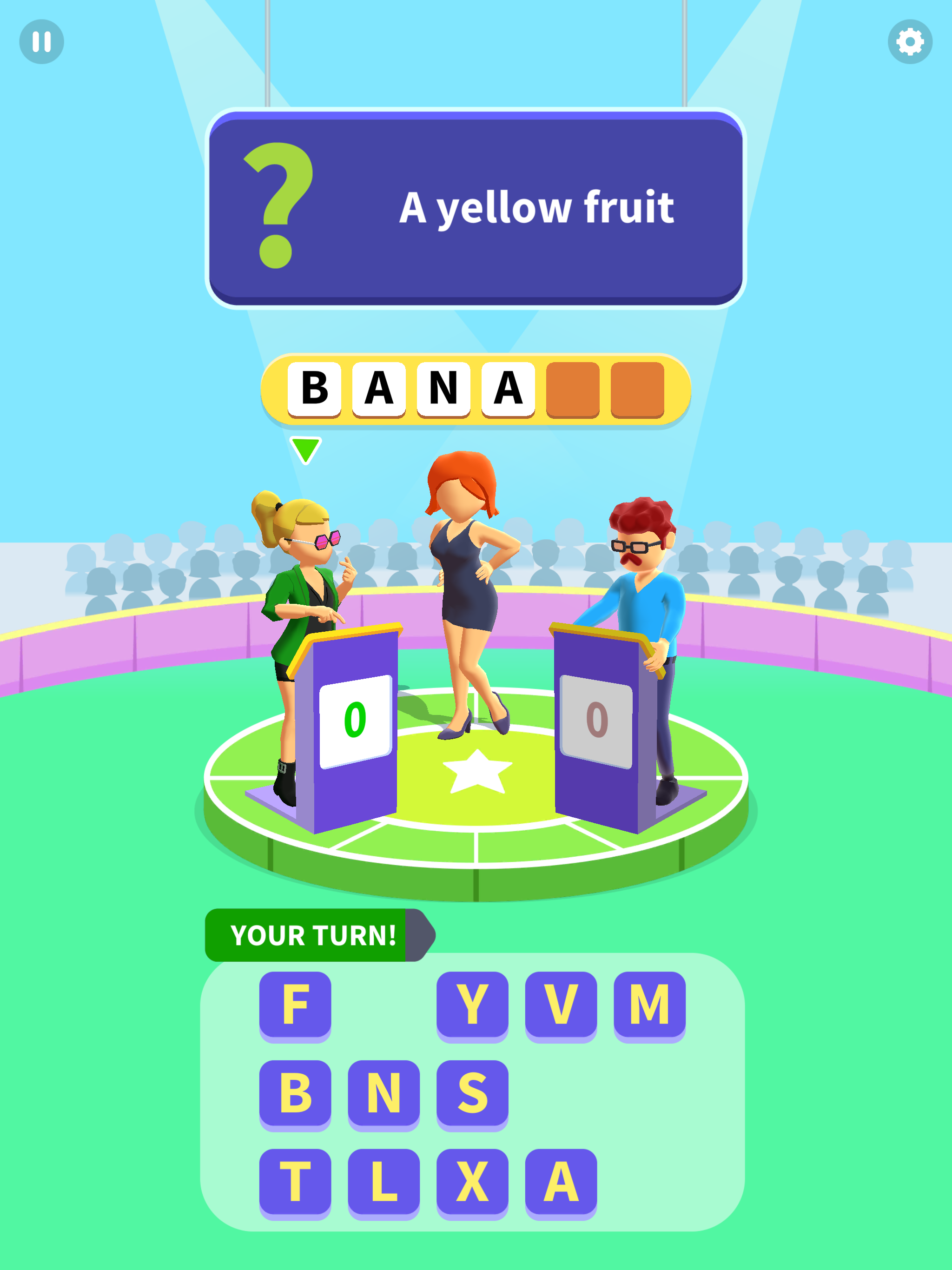Tap the letter M tile
The height and width of the screenshot is (1270, 952).
click(x=649, y=1004)
